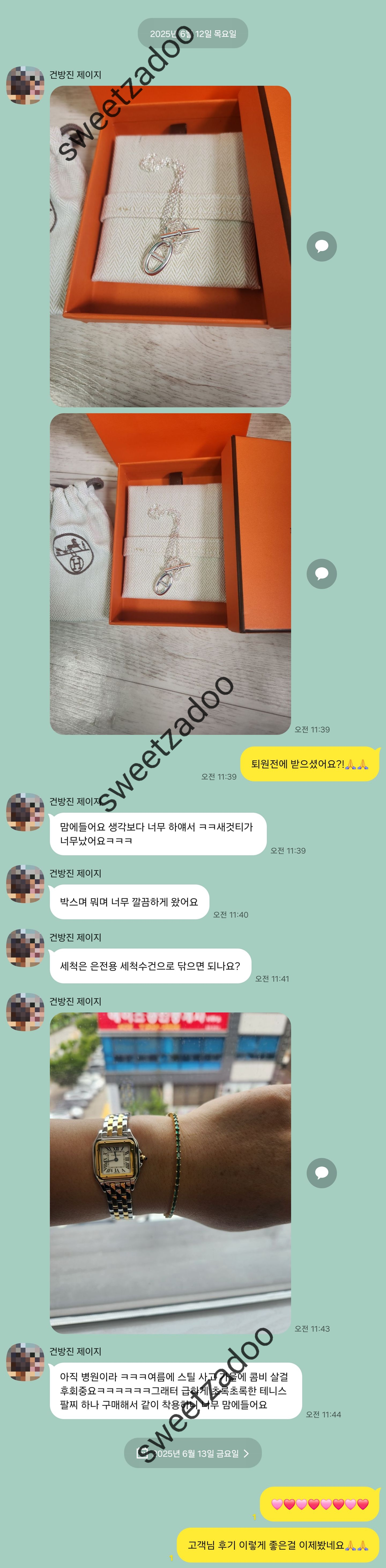
Task: Open the close-up necklace photo in orange box
Action: (x=170, y=246)
